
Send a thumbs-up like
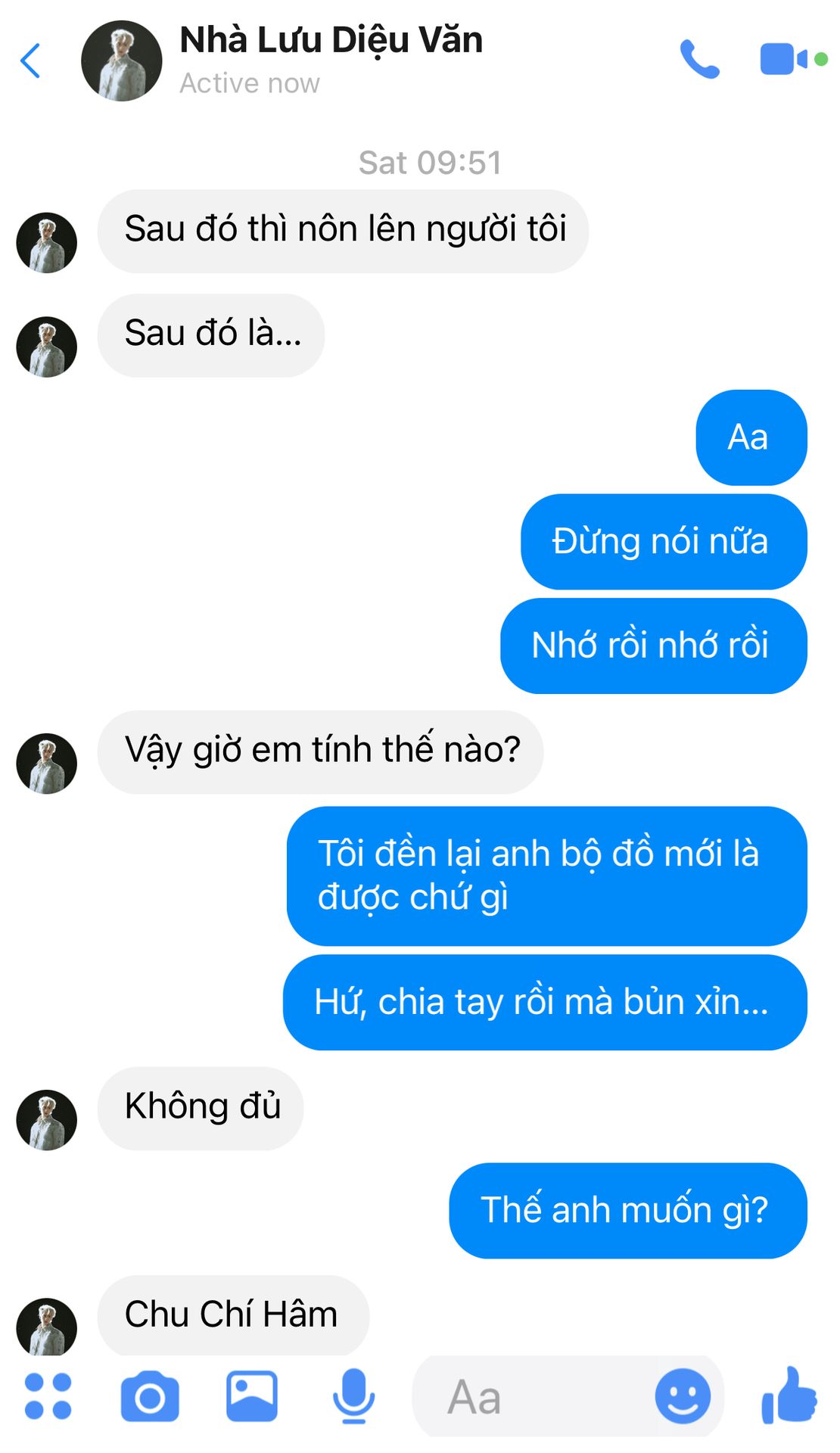pos(789,1395)
